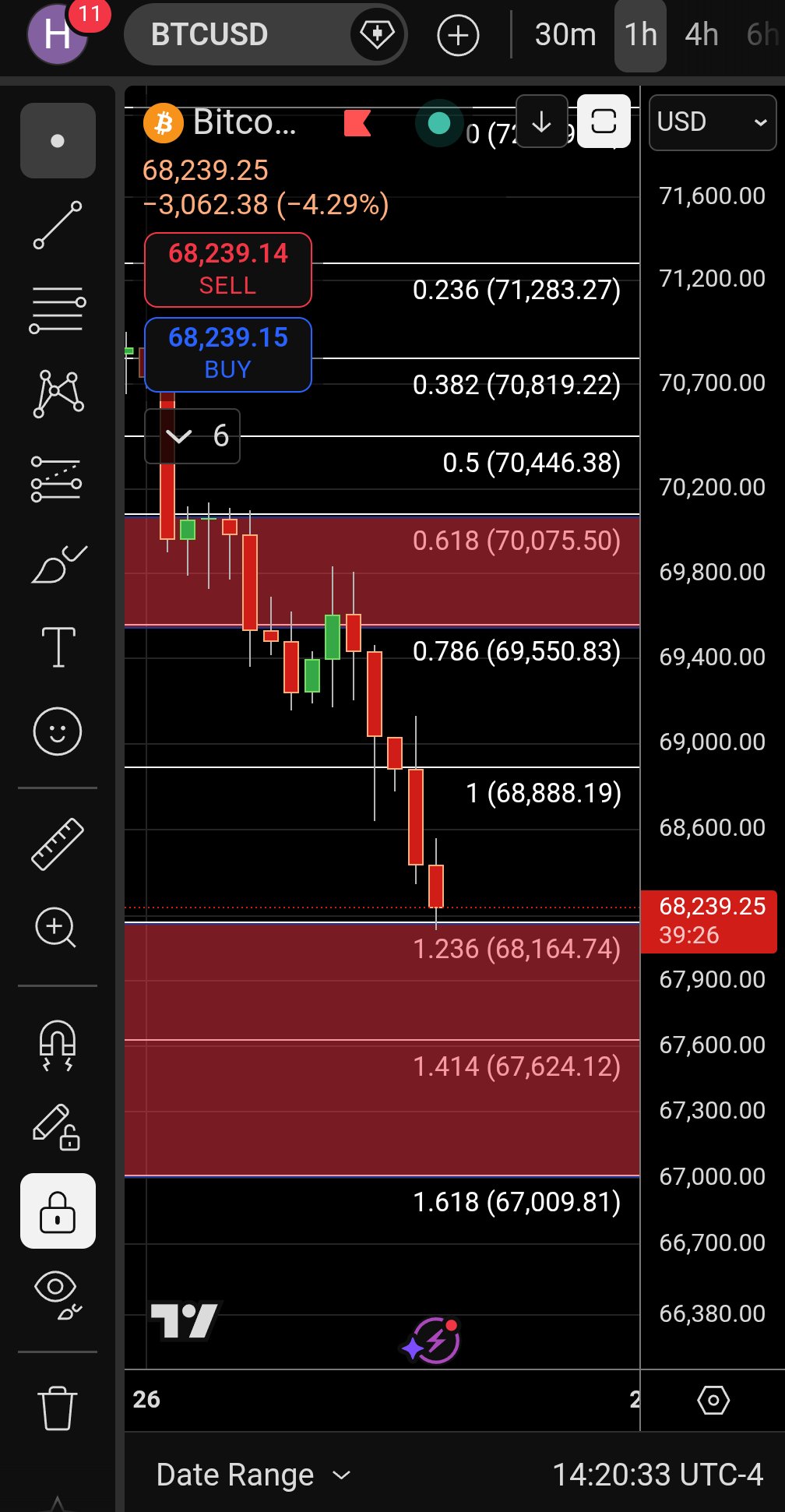Add a symbol with the plus icon
Viewport: 785px width, 1512px height.
point(458,36)
